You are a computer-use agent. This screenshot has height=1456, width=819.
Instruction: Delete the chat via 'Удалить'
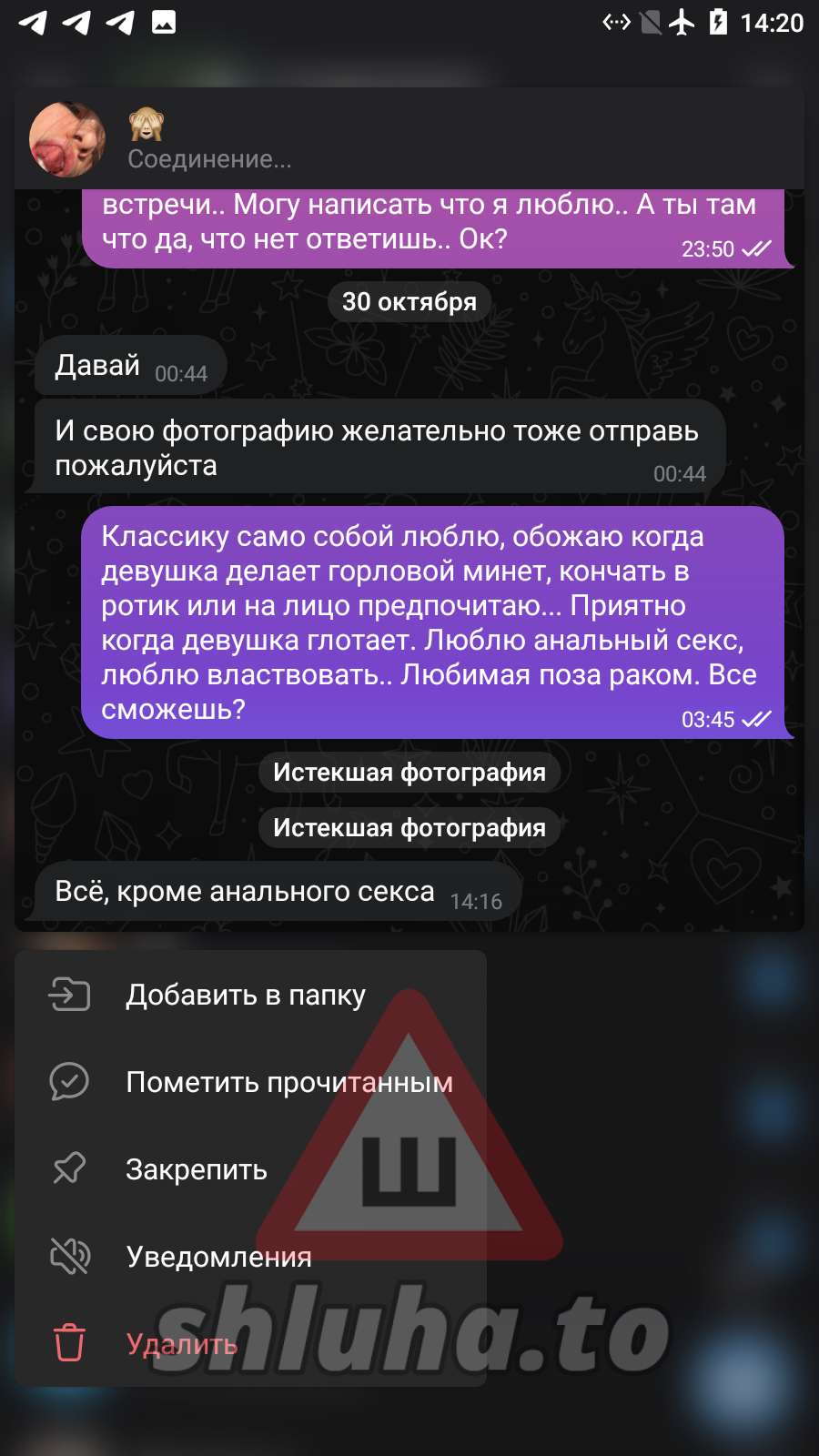[182, 1344]
